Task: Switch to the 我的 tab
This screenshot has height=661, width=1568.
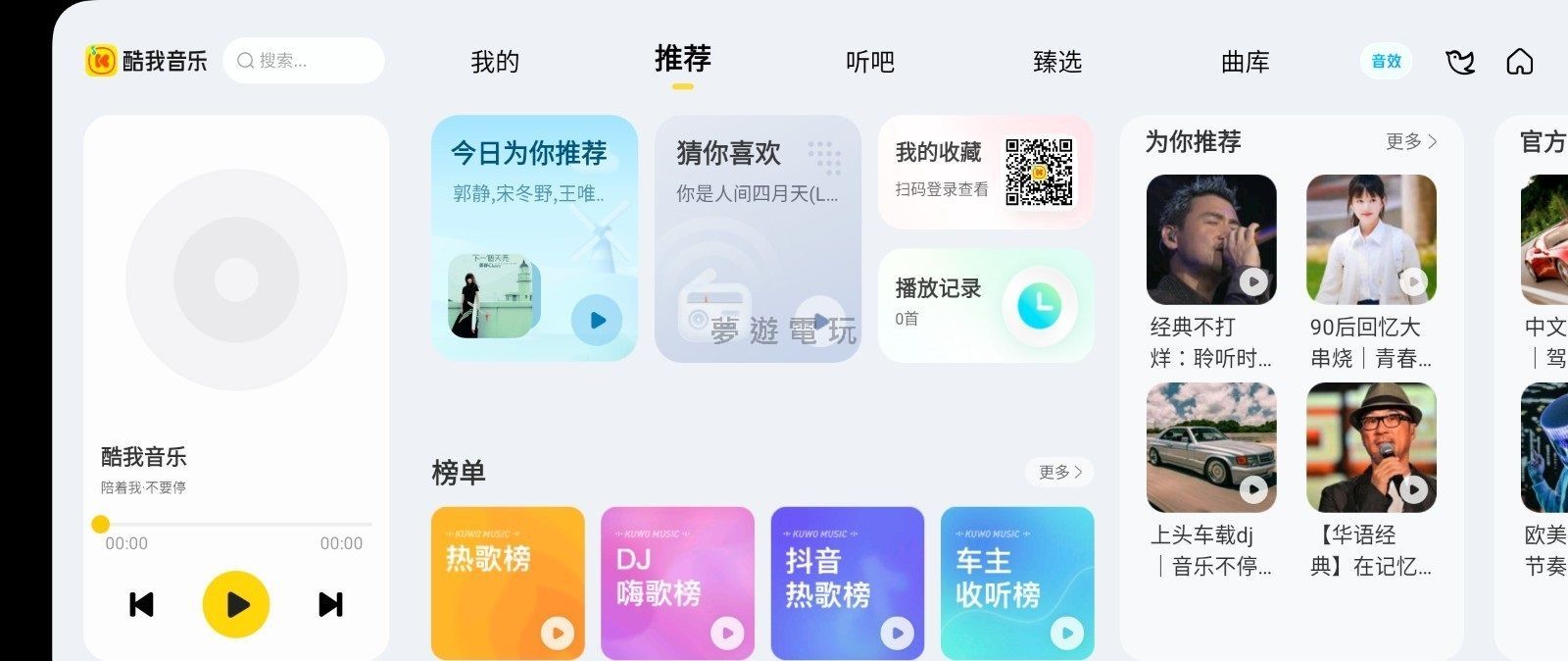Action: [x=495, y=62]
